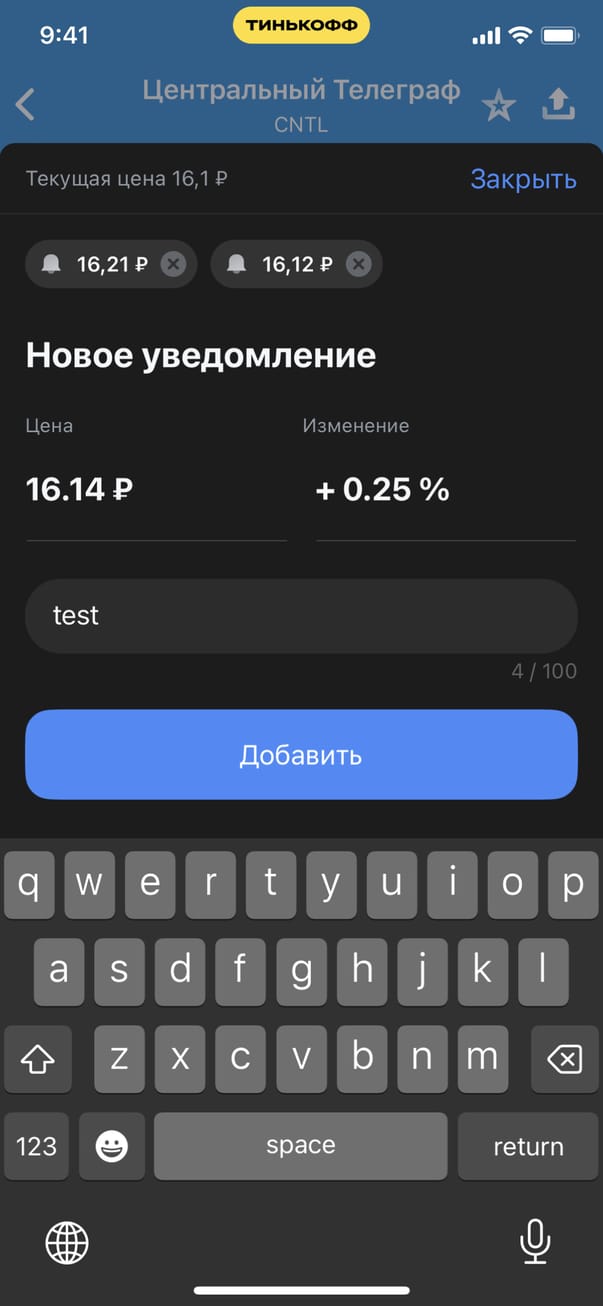
Task: Edit the Изменение percent field
Action: (x=445, y=491)
